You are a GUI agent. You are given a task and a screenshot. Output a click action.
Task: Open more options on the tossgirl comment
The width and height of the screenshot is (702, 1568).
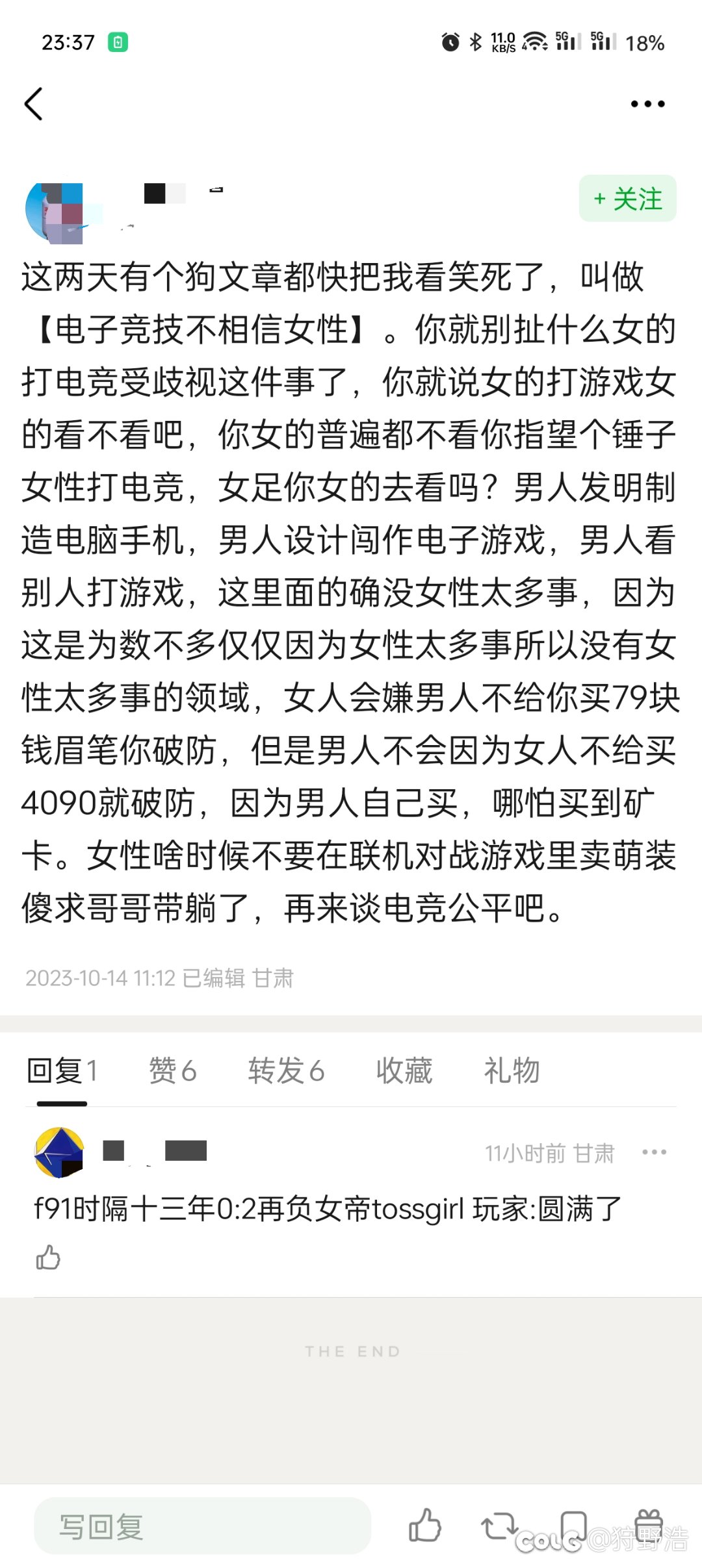653,1152
